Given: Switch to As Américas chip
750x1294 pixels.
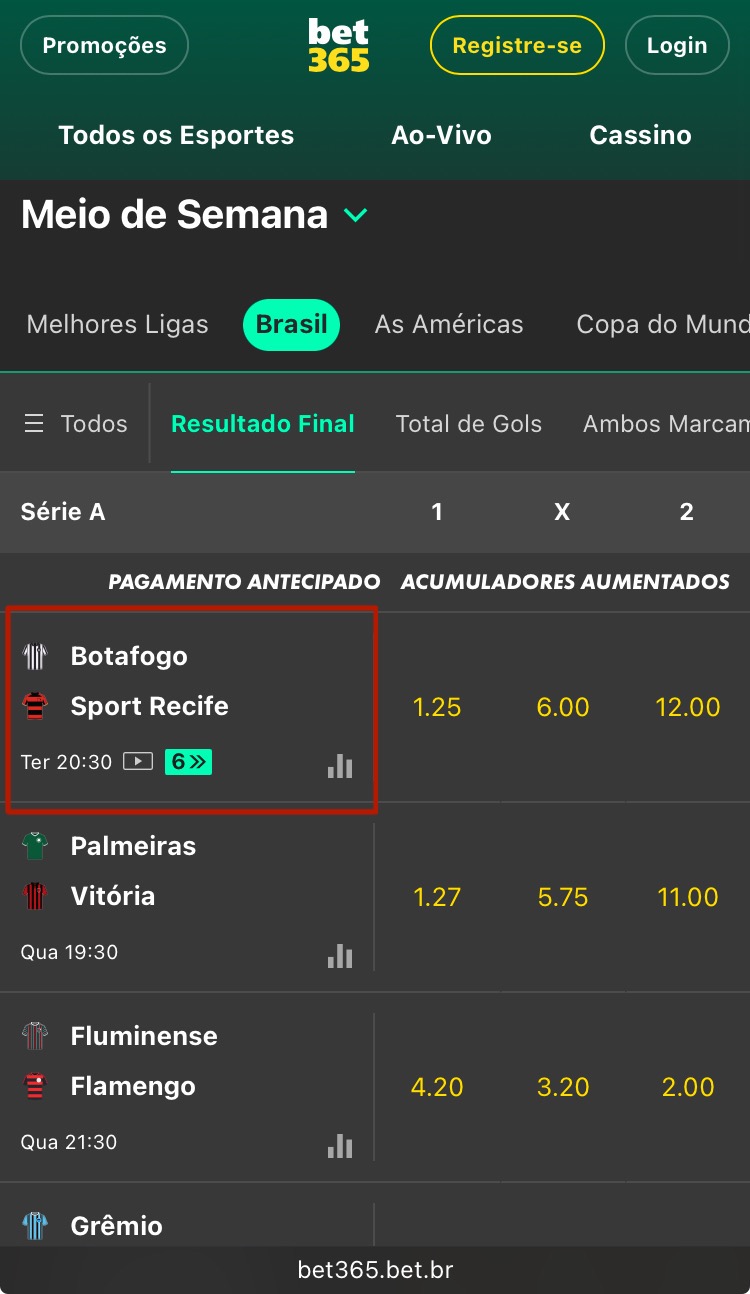Looking at the screenshot, I should pyautogui.click(x=449, y=324).
